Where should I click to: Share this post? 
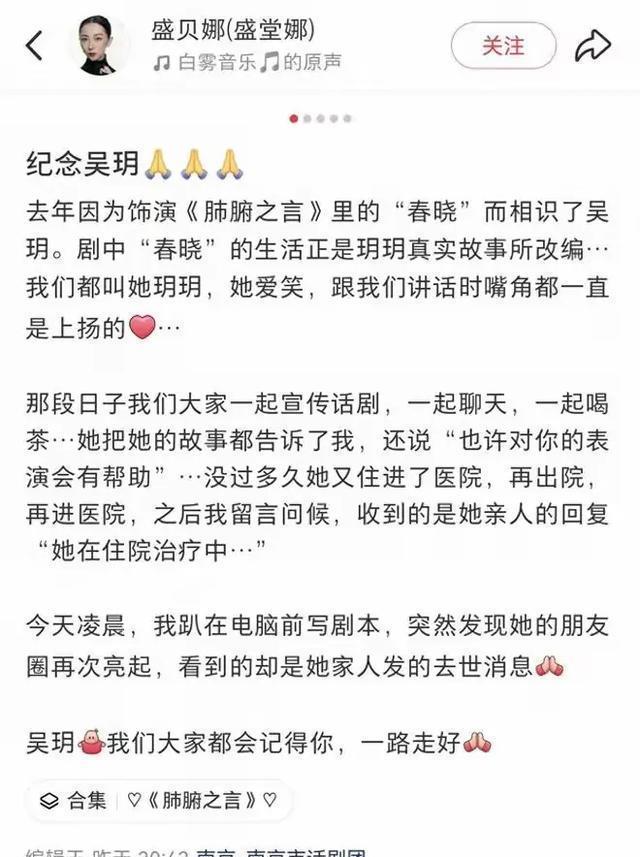(591, 45)
